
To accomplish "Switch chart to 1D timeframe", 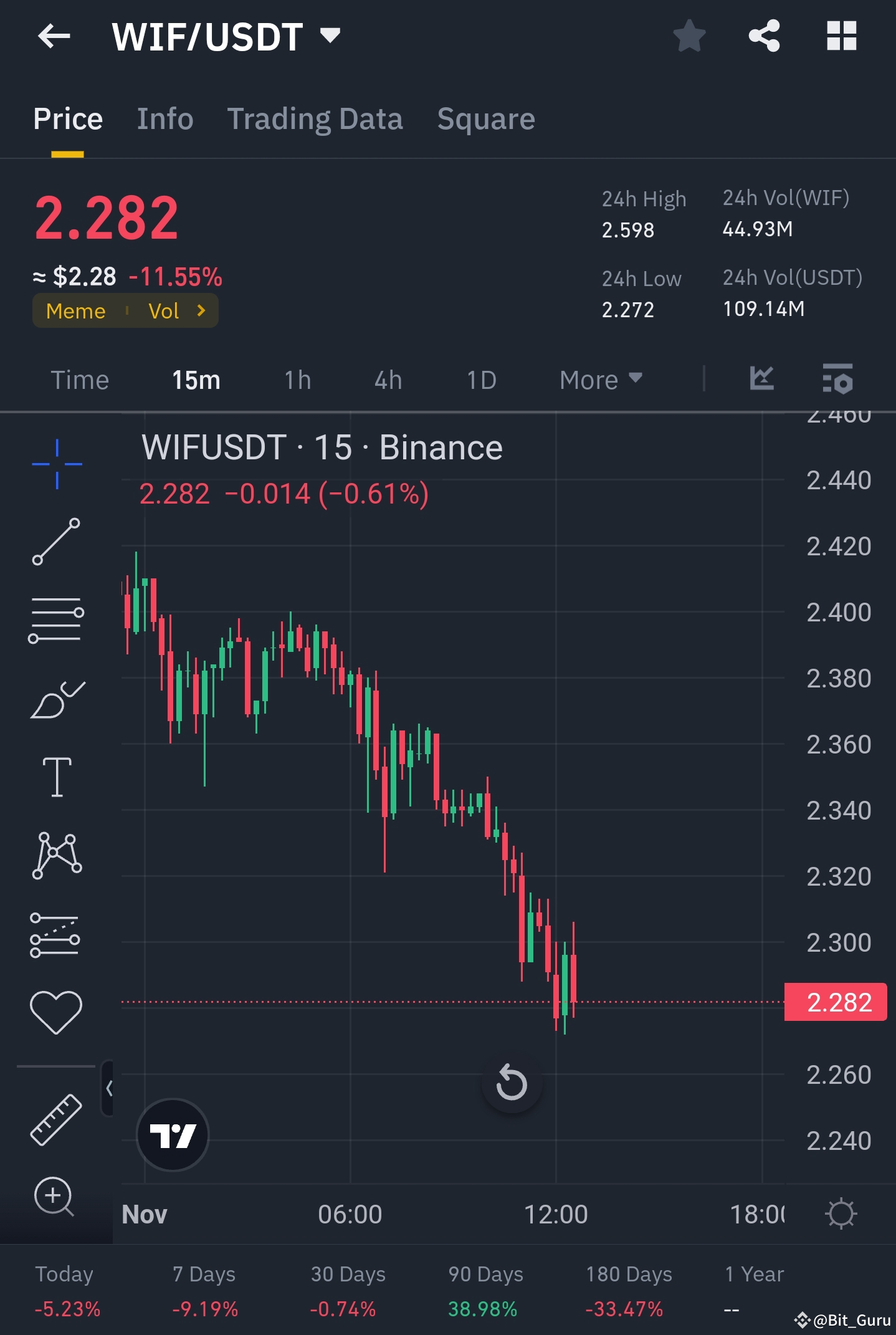I will (481, 380).
